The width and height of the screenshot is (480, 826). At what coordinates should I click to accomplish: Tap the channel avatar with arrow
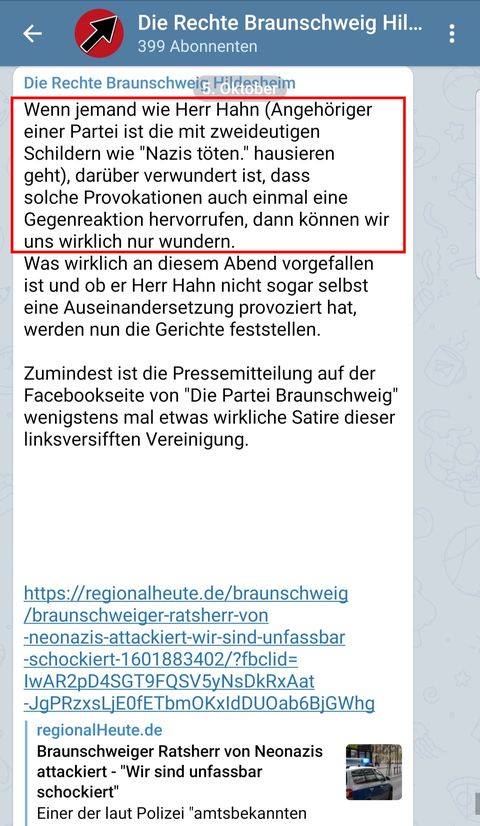point(99,34)
